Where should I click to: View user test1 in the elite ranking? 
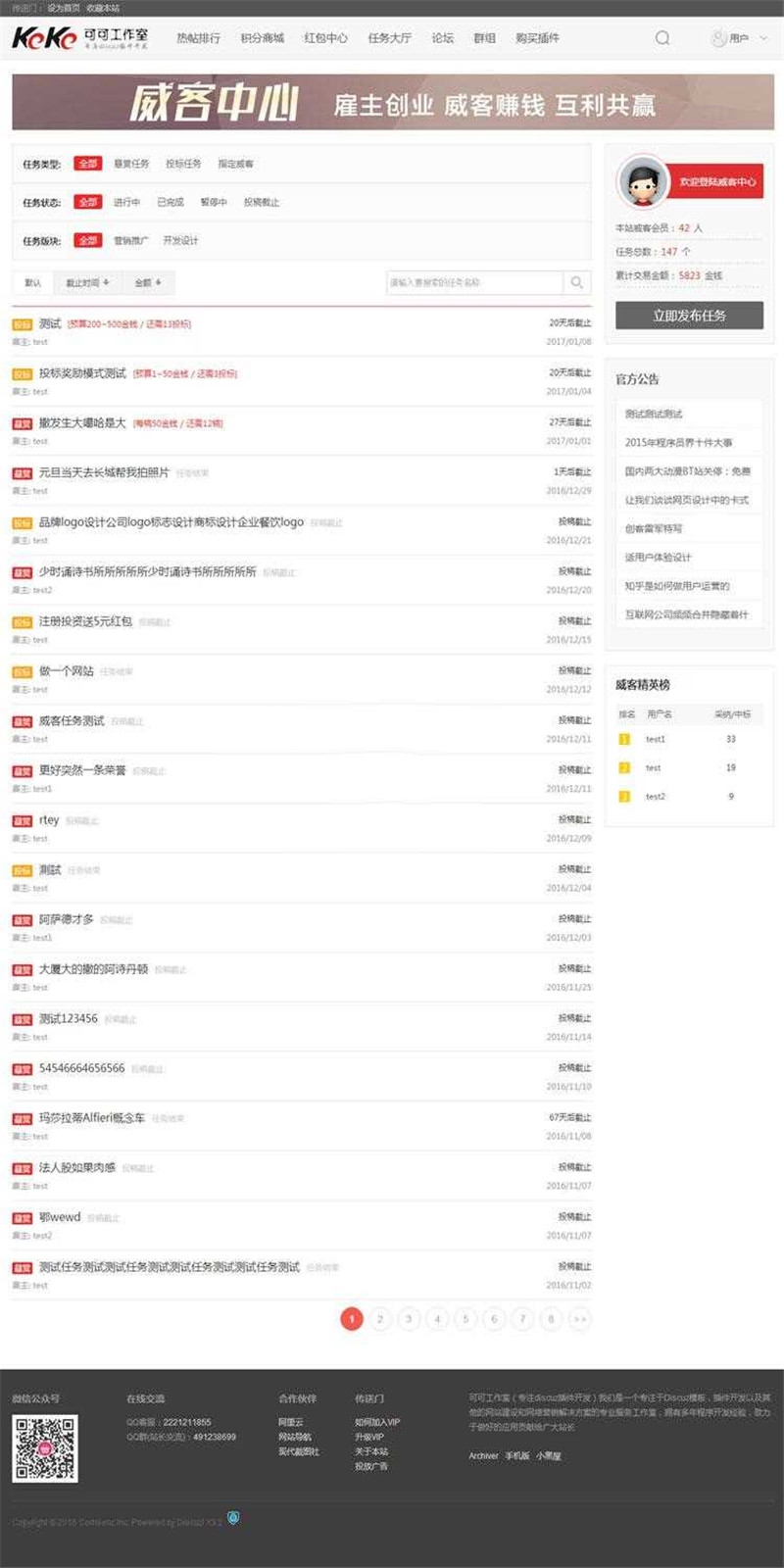656,739
